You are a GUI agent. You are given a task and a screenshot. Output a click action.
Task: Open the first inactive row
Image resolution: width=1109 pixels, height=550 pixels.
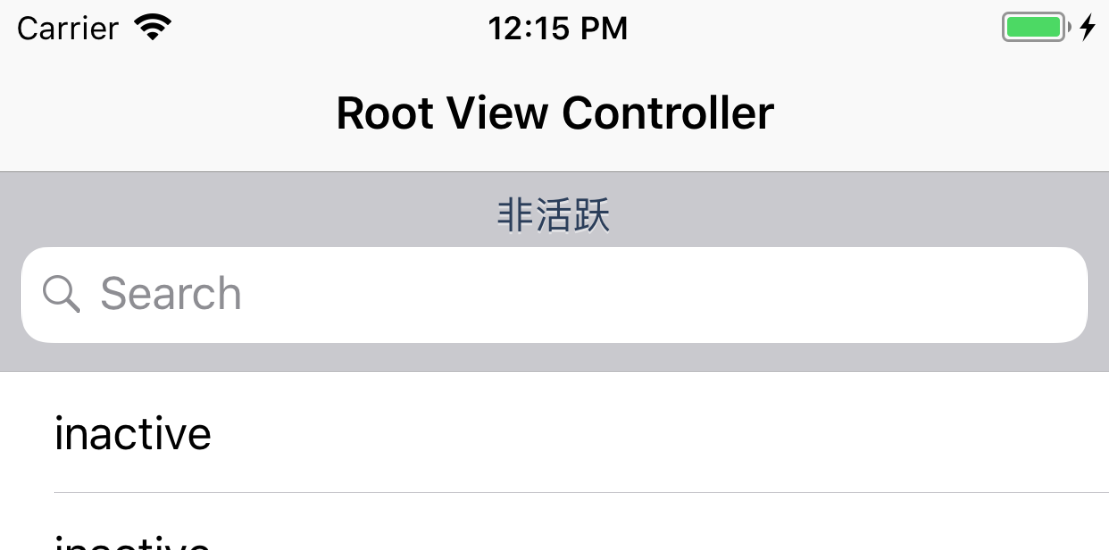[x=554, y=434]
